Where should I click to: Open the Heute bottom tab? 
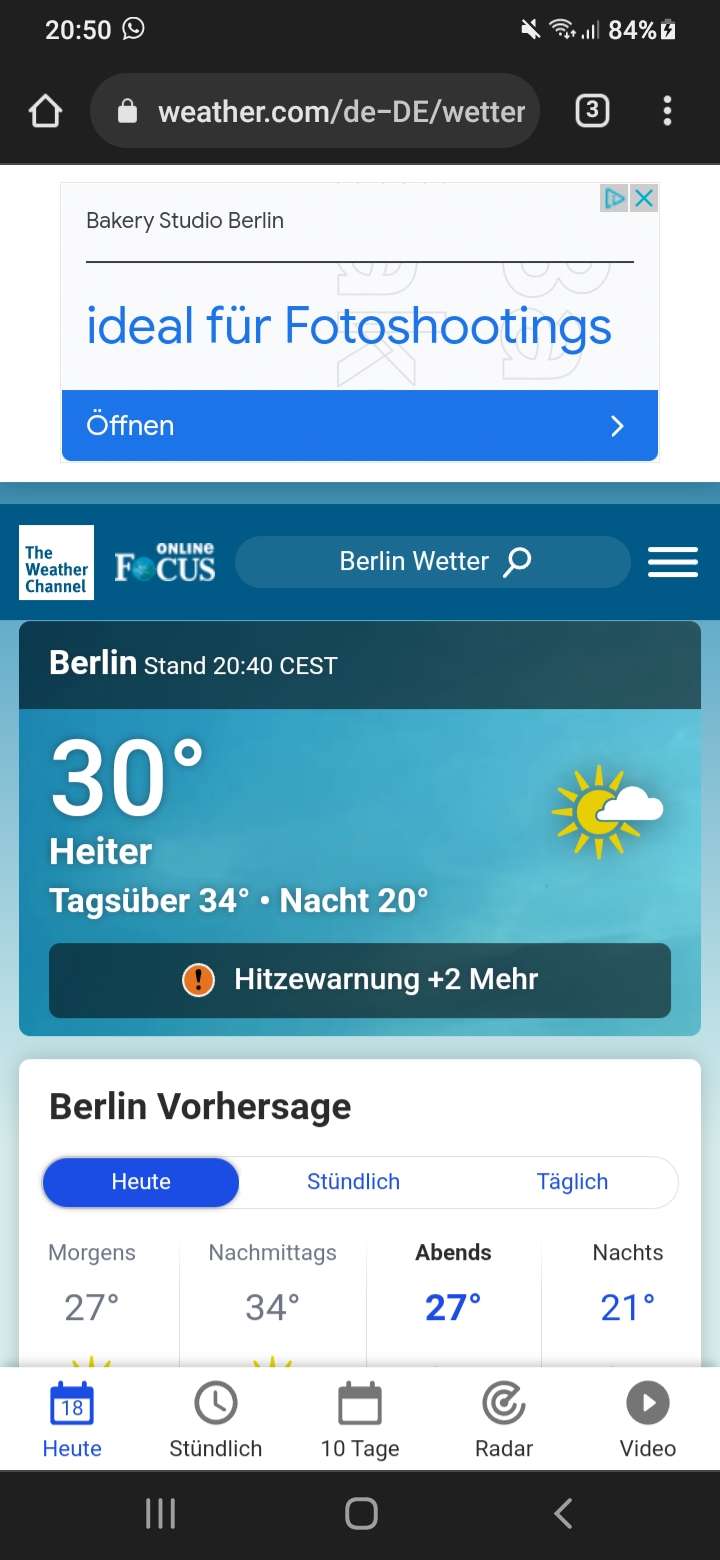(x=72, y=1420)
